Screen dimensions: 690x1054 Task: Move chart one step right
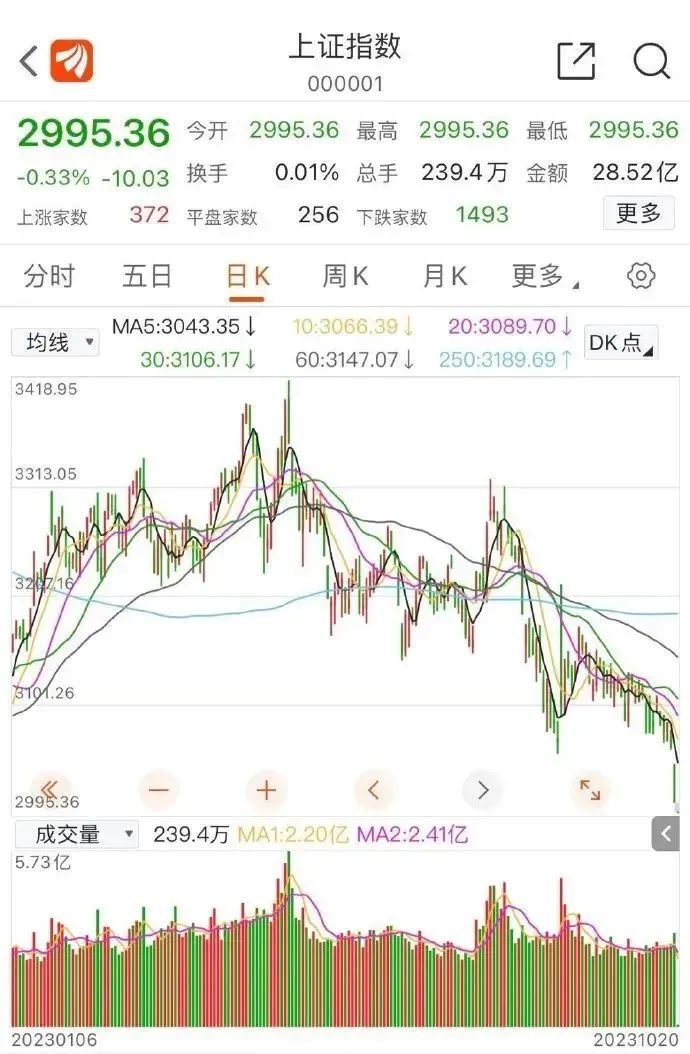pos(483,790)
